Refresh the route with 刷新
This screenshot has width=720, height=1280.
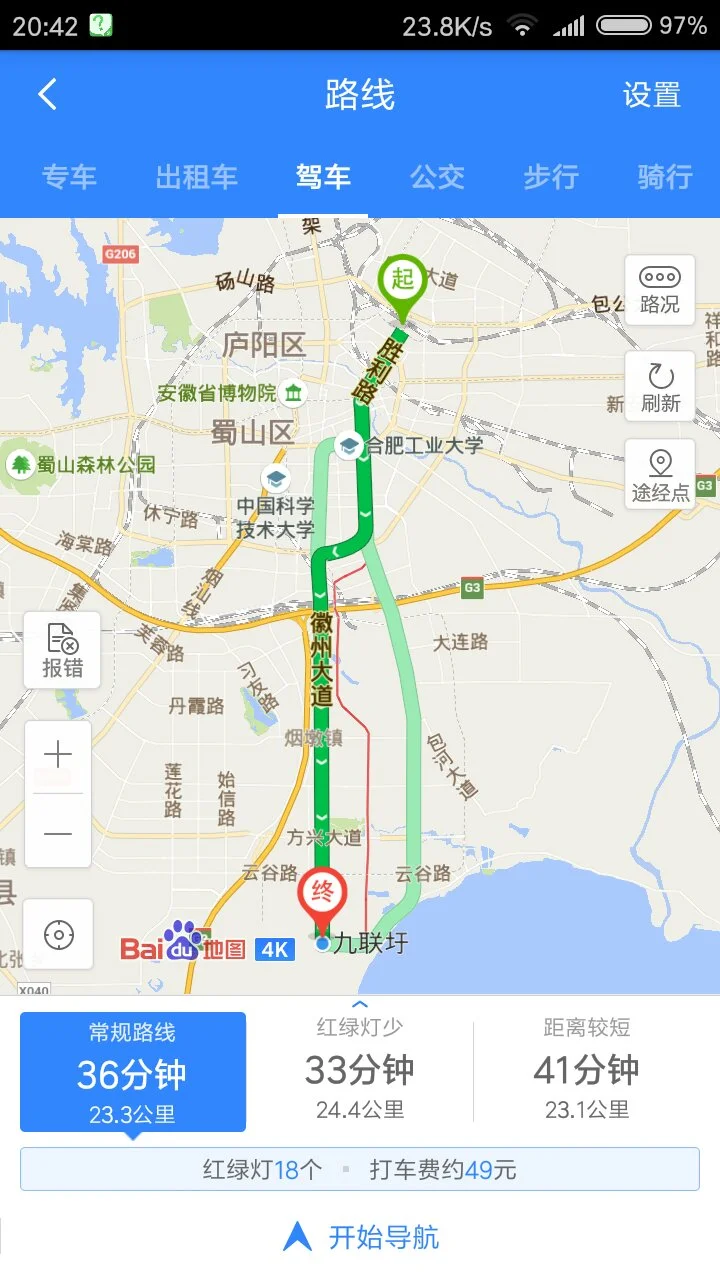[660, 387]
